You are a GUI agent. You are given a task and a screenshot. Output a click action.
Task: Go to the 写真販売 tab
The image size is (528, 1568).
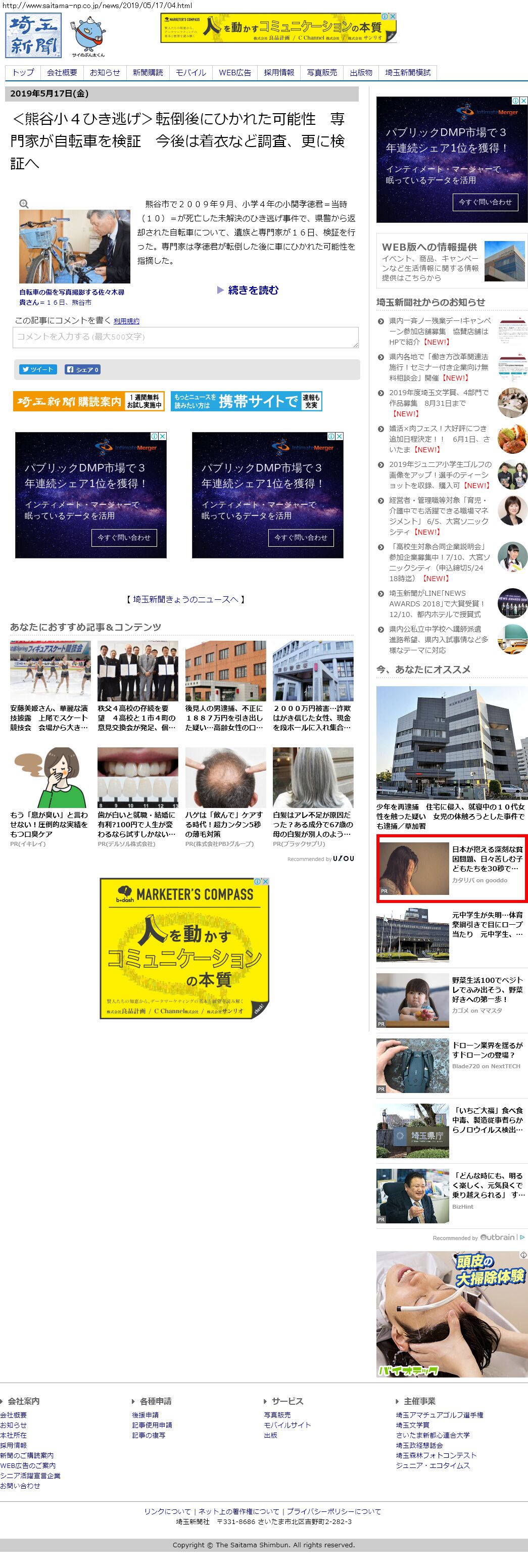(322, 72)
